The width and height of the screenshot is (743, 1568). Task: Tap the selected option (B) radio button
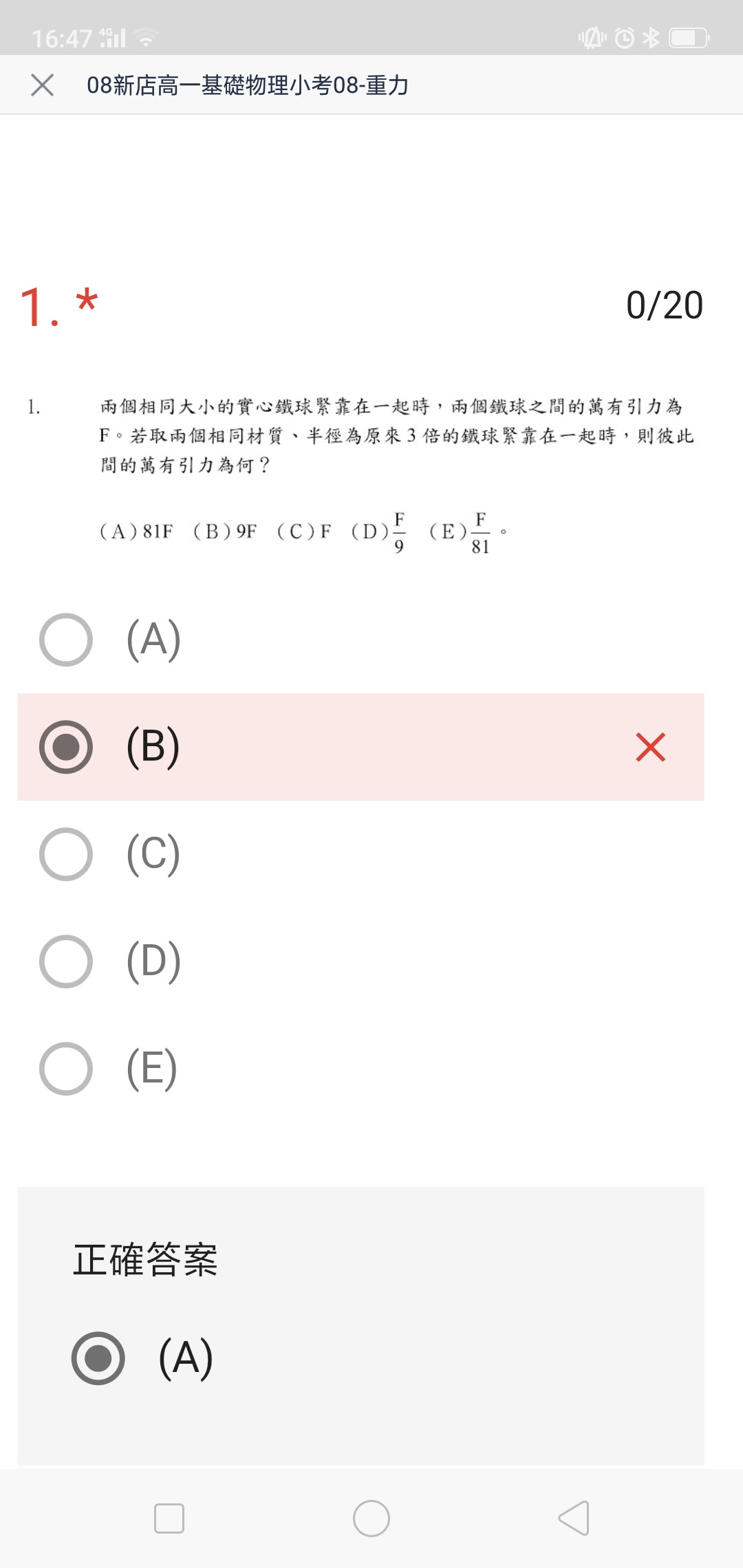pyautogui.click(x=66, y=747)
